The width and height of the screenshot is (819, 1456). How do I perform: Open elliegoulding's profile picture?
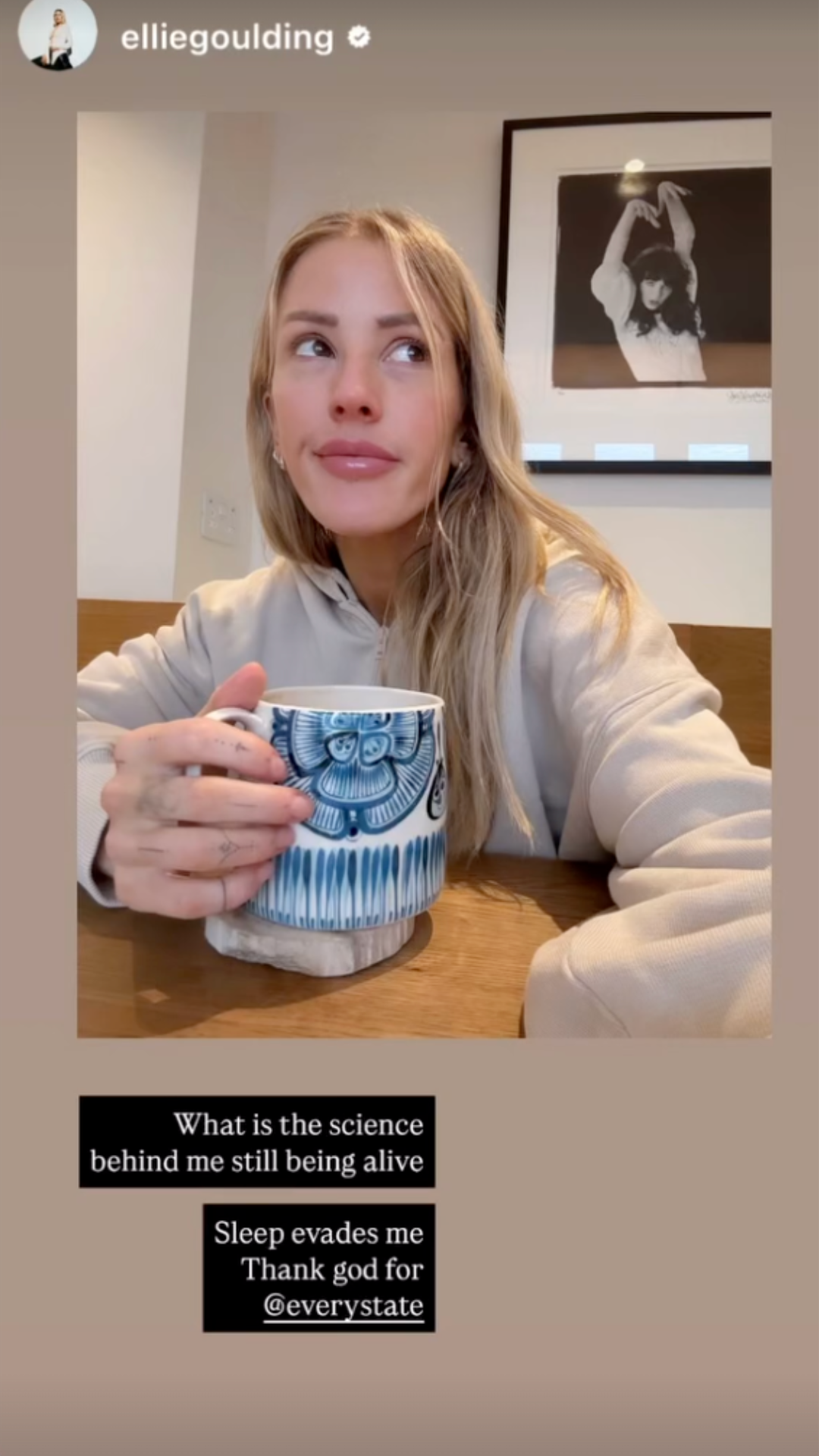click(x=58, y=36)
